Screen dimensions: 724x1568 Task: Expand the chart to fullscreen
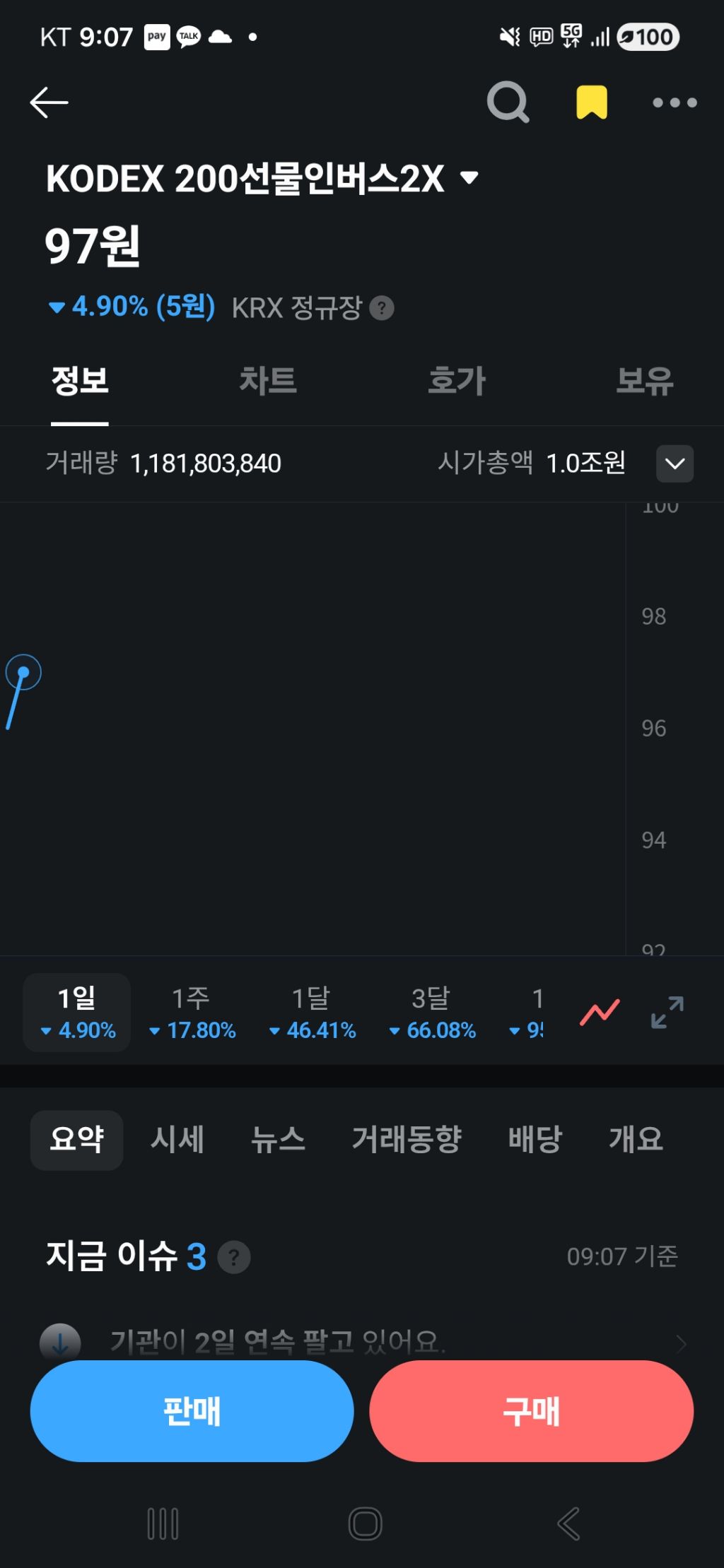click(667, 1012)
